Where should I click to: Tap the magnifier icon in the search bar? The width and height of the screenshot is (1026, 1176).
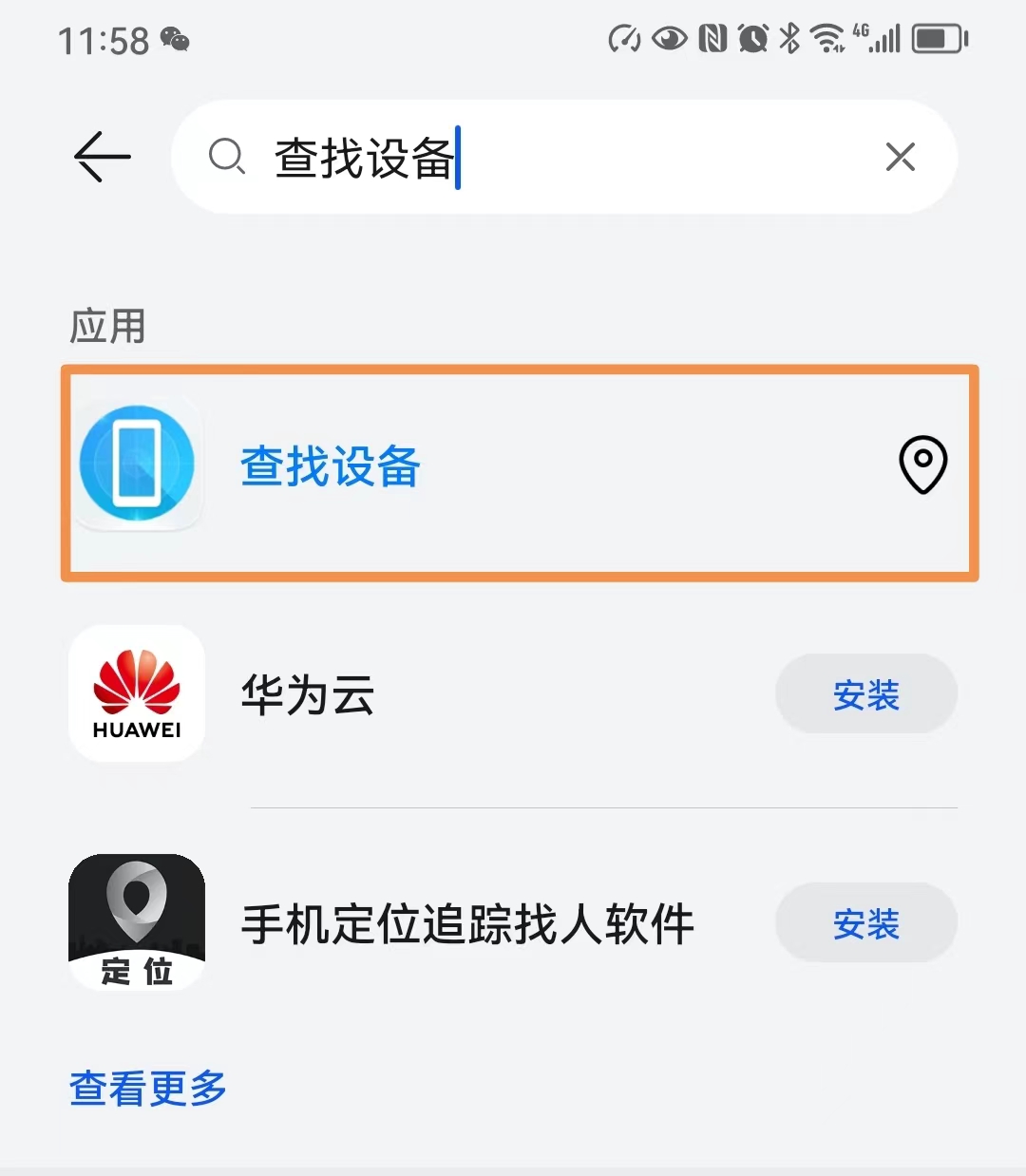click(x=227, y=158)
